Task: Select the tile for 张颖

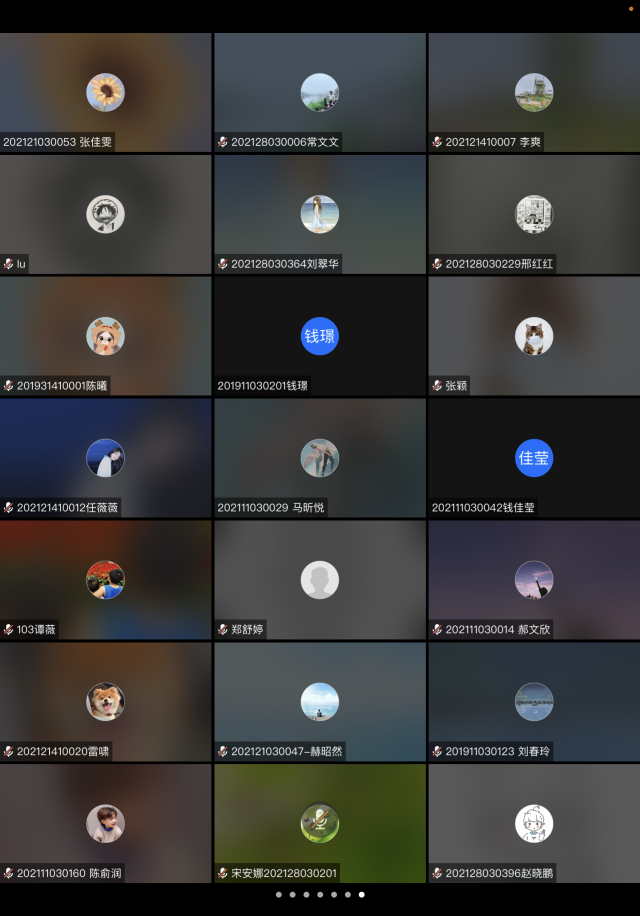Action: (534, 336)
